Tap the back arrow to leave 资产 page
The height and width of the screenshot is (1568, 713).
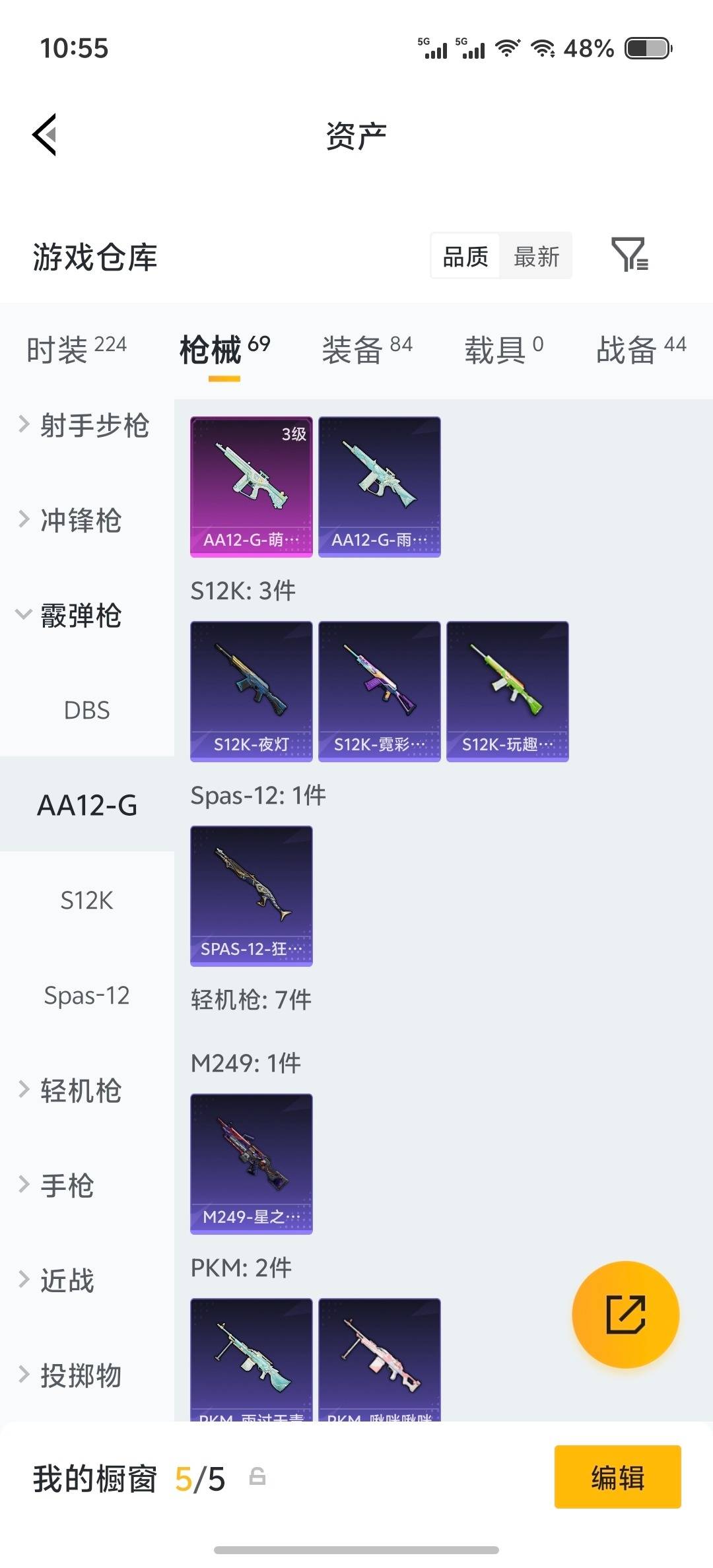(44, 134)
